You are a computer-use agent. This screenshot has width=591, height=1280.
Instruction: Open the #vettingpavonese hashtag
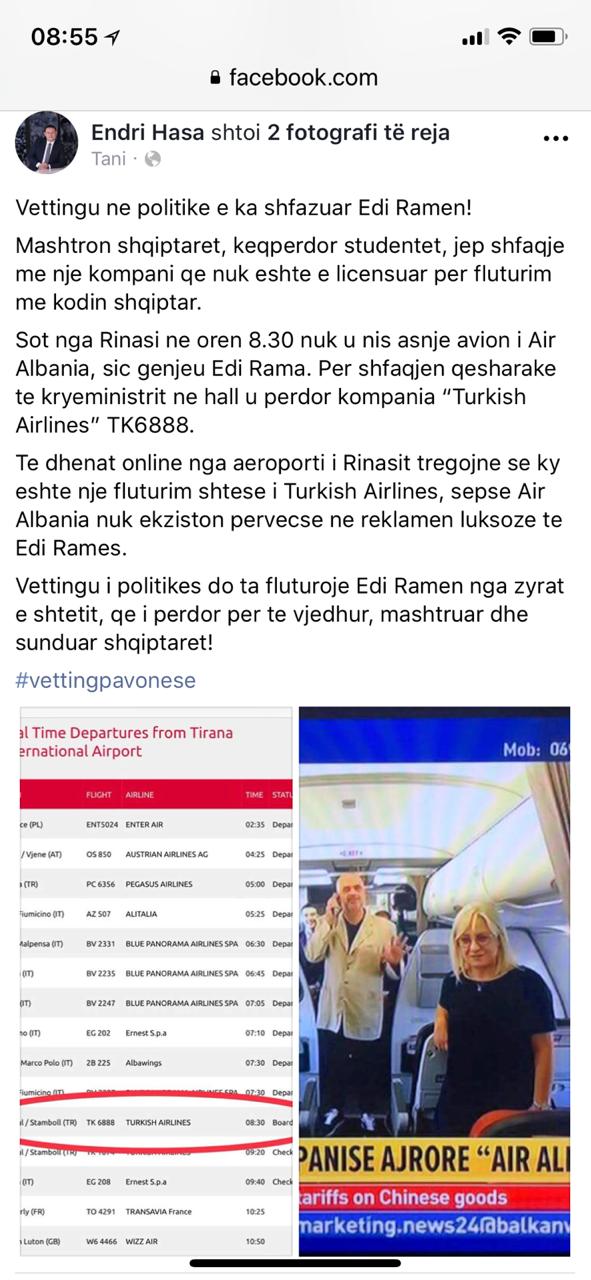[x=106, y=681]
